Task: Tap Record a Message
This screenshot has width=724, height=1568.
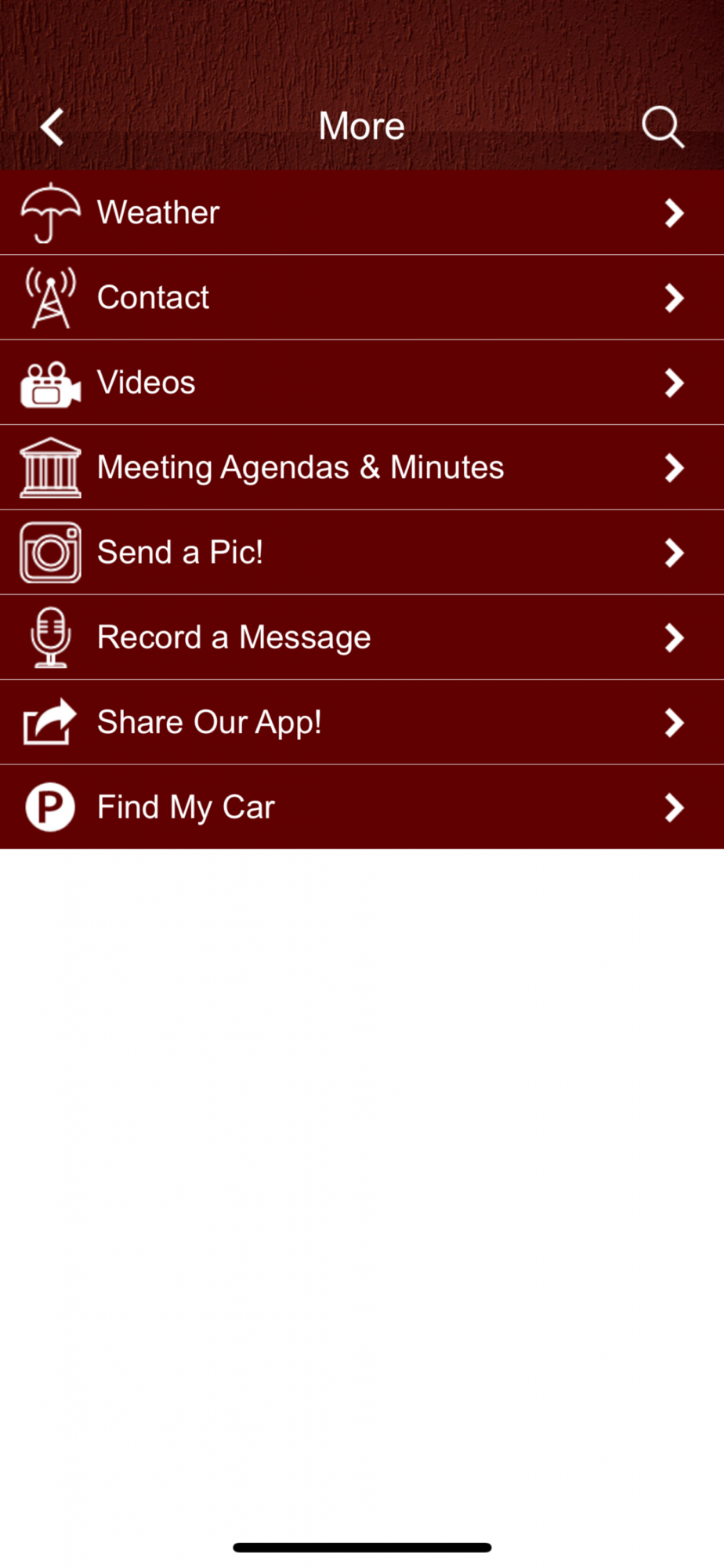Action: 362,637
